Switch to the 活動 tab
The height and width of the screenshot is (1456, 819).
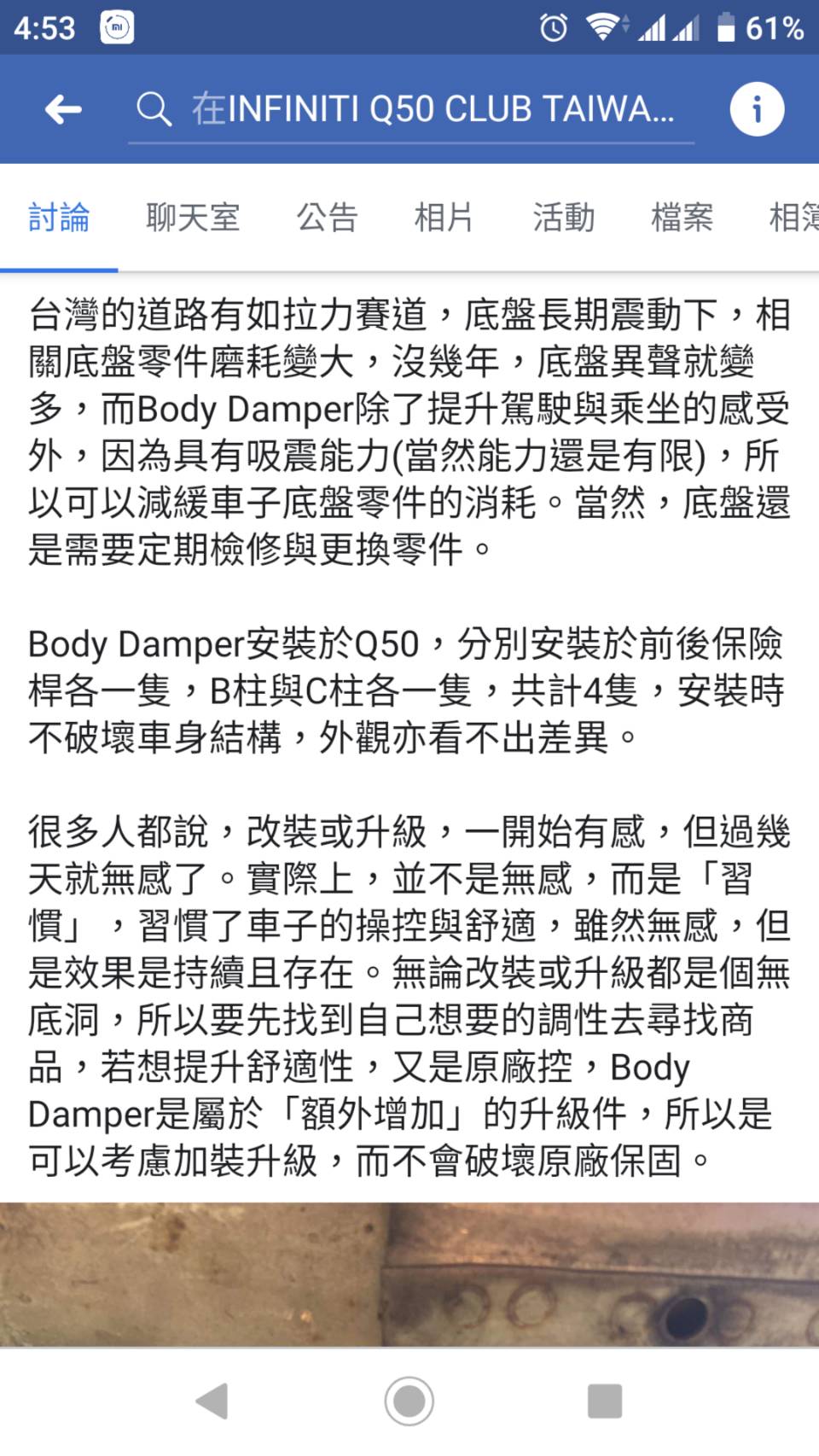click(x=563, y=218)
